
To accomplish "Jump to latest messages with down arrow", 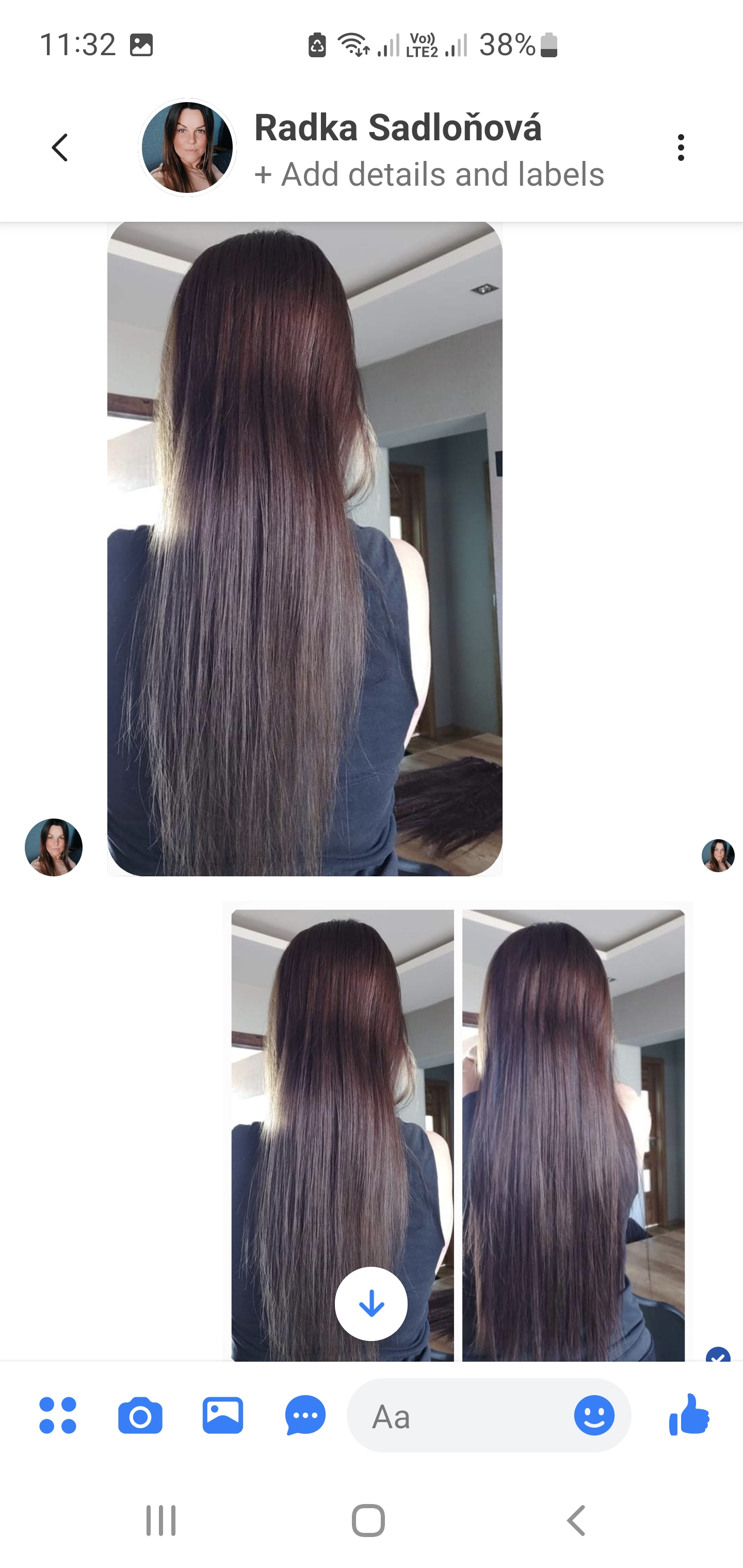I will tap(371, 1303).
